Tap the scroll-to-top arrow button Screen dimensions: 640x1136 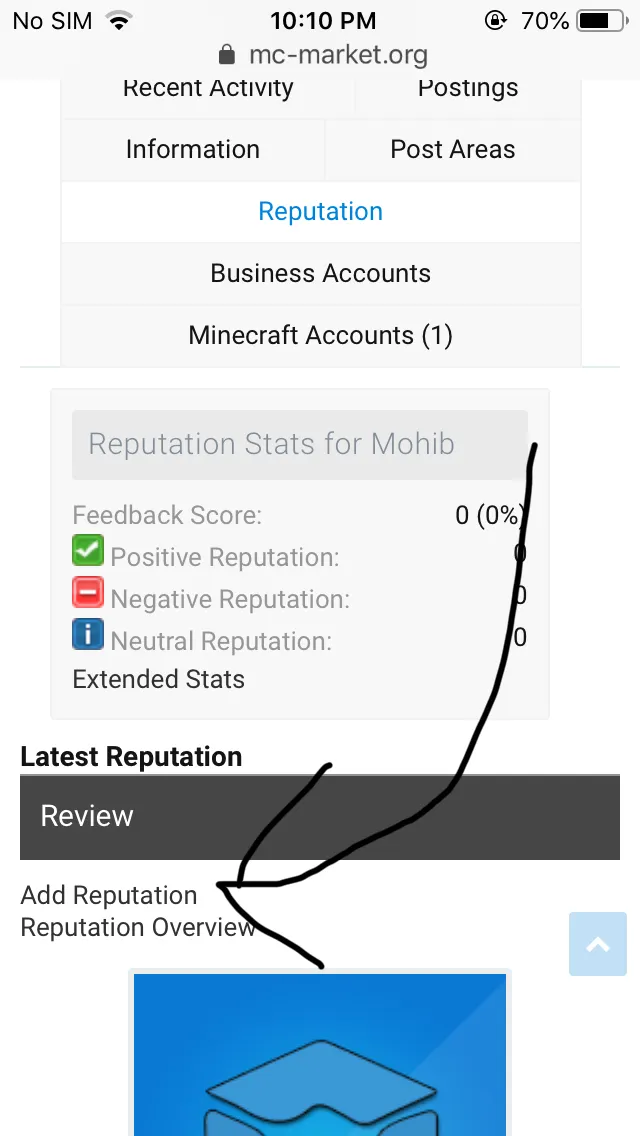coord(597,944)
